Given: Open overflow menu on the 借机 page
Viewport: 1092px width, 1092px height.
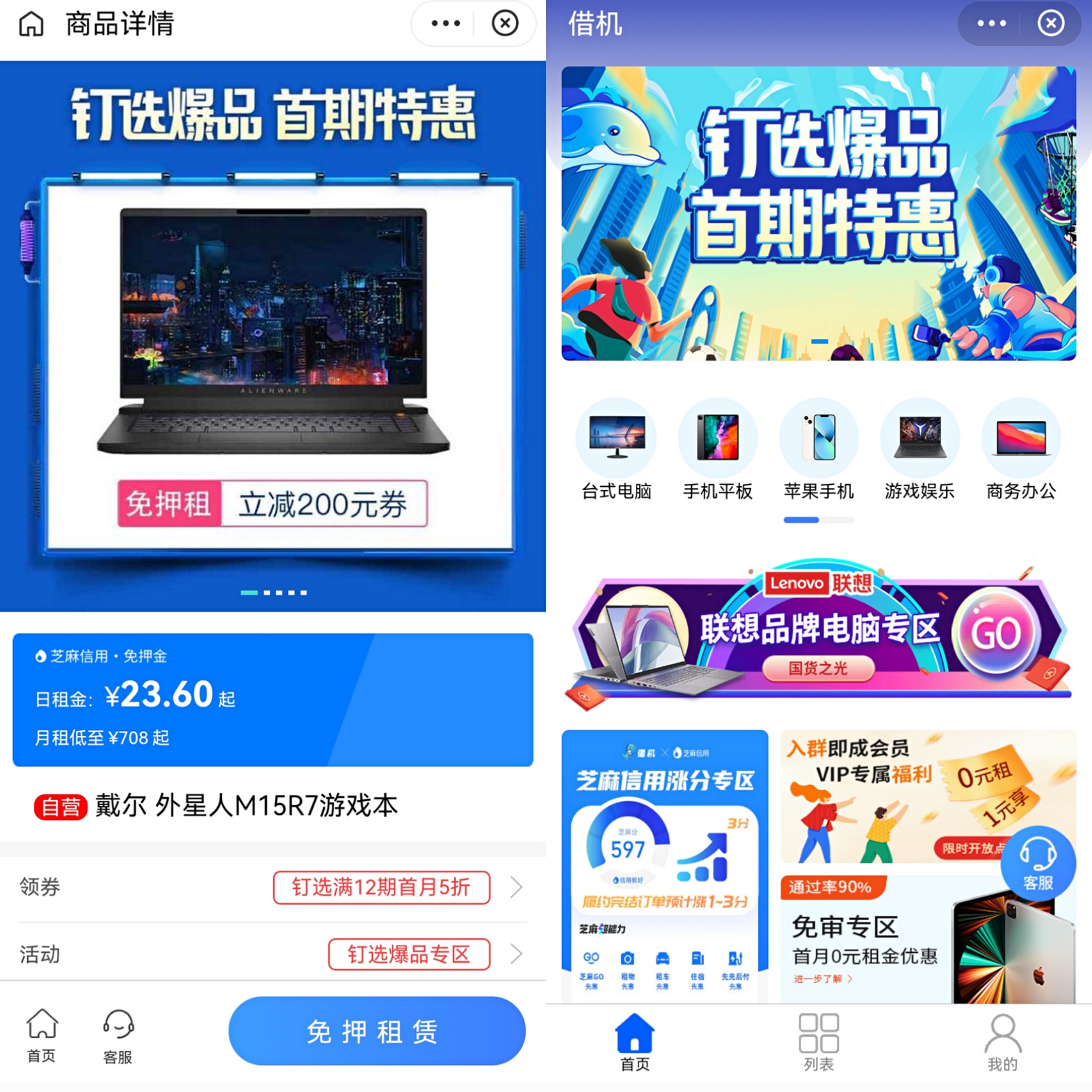Looking at the screenshot, I should (x=992, y=24).
